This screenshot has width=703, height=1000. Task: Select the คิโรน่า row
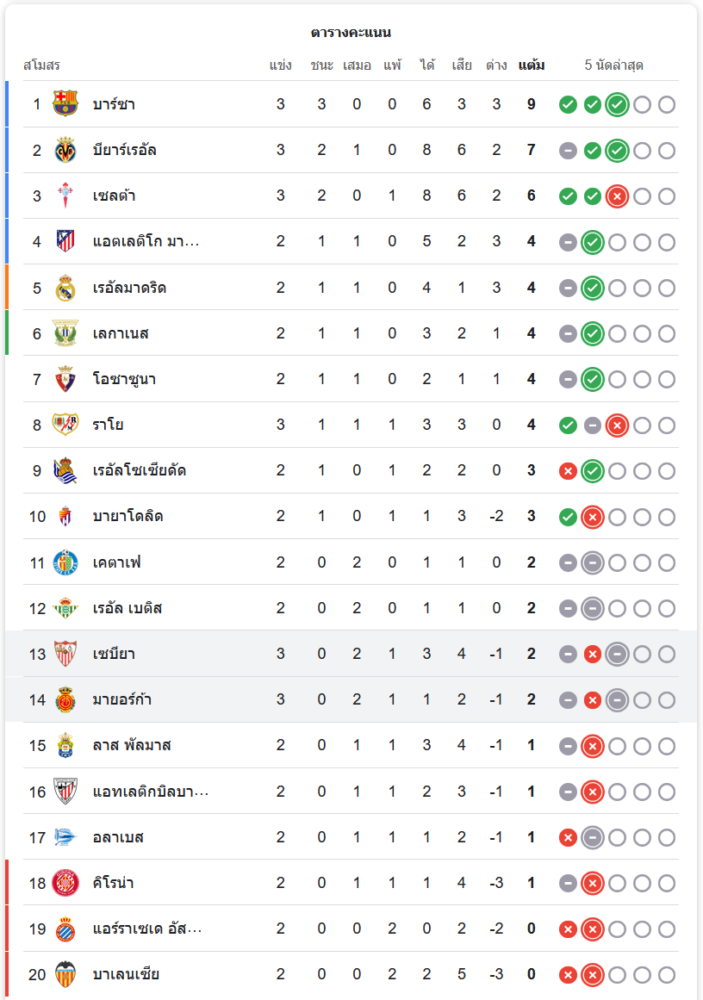click(113, 883)
